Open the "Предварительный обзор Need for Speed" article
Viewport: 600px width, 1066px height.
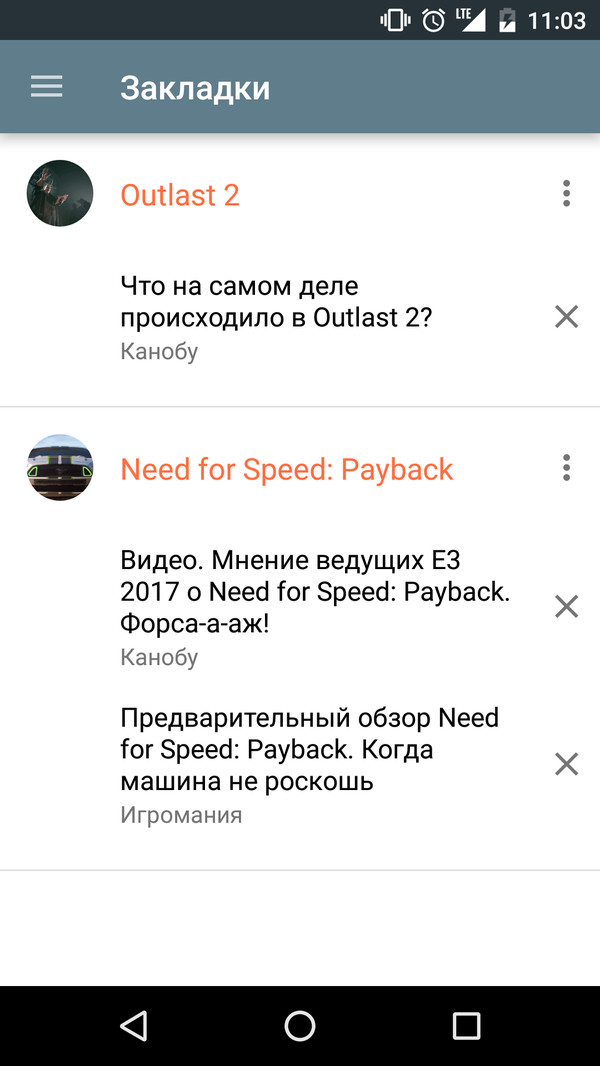coord(309,749)
